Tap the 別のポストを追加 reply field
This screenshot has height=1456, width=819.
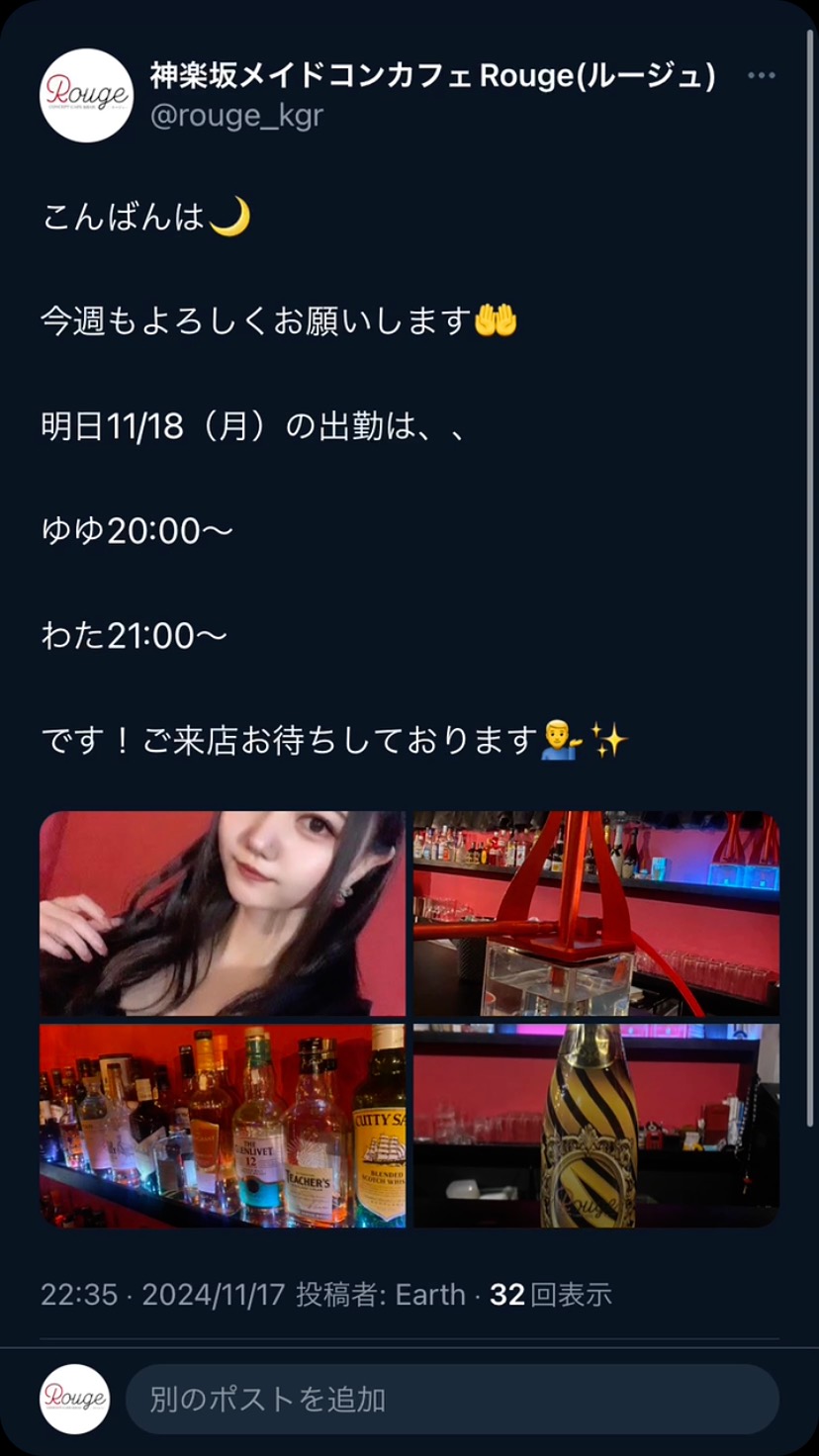[x=451, y=1399]
